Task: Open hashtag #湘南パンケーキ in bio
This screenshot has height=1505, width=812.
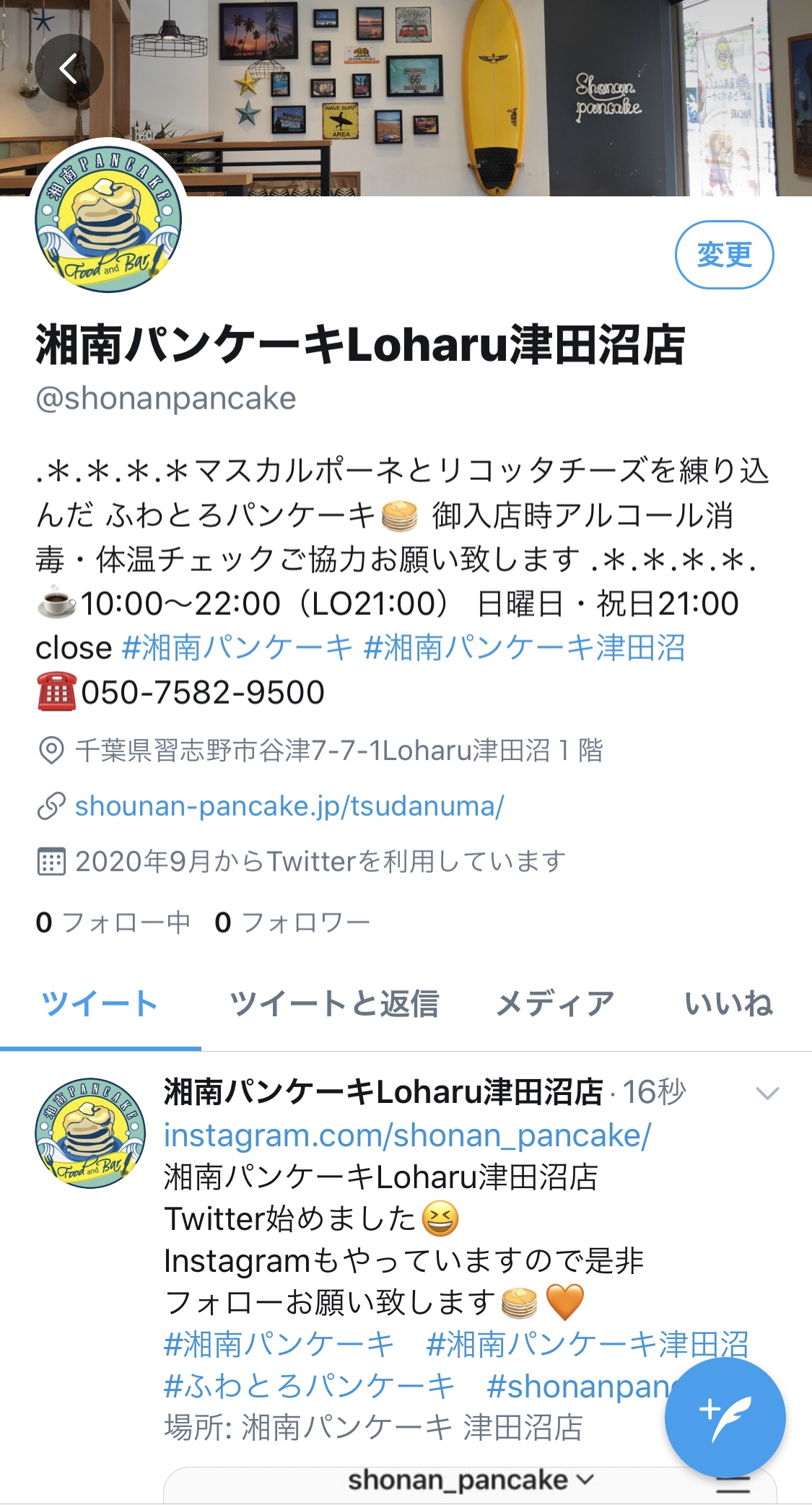Action: click(x=237, y=647)
